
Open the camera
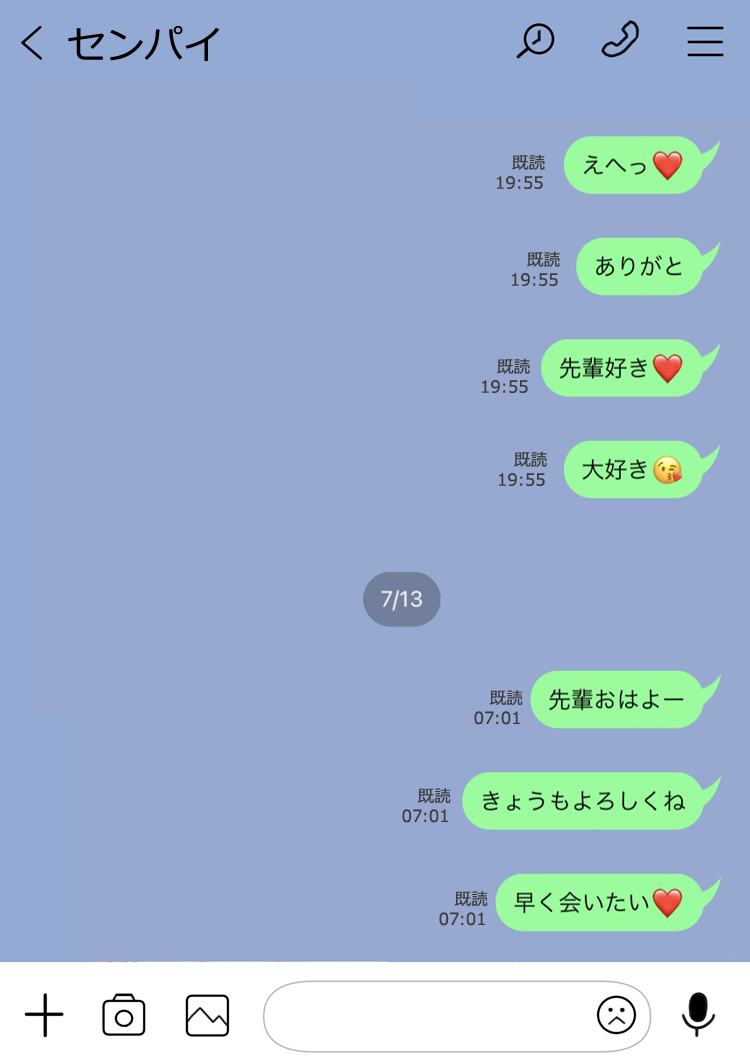click(x=124, y=1016)
